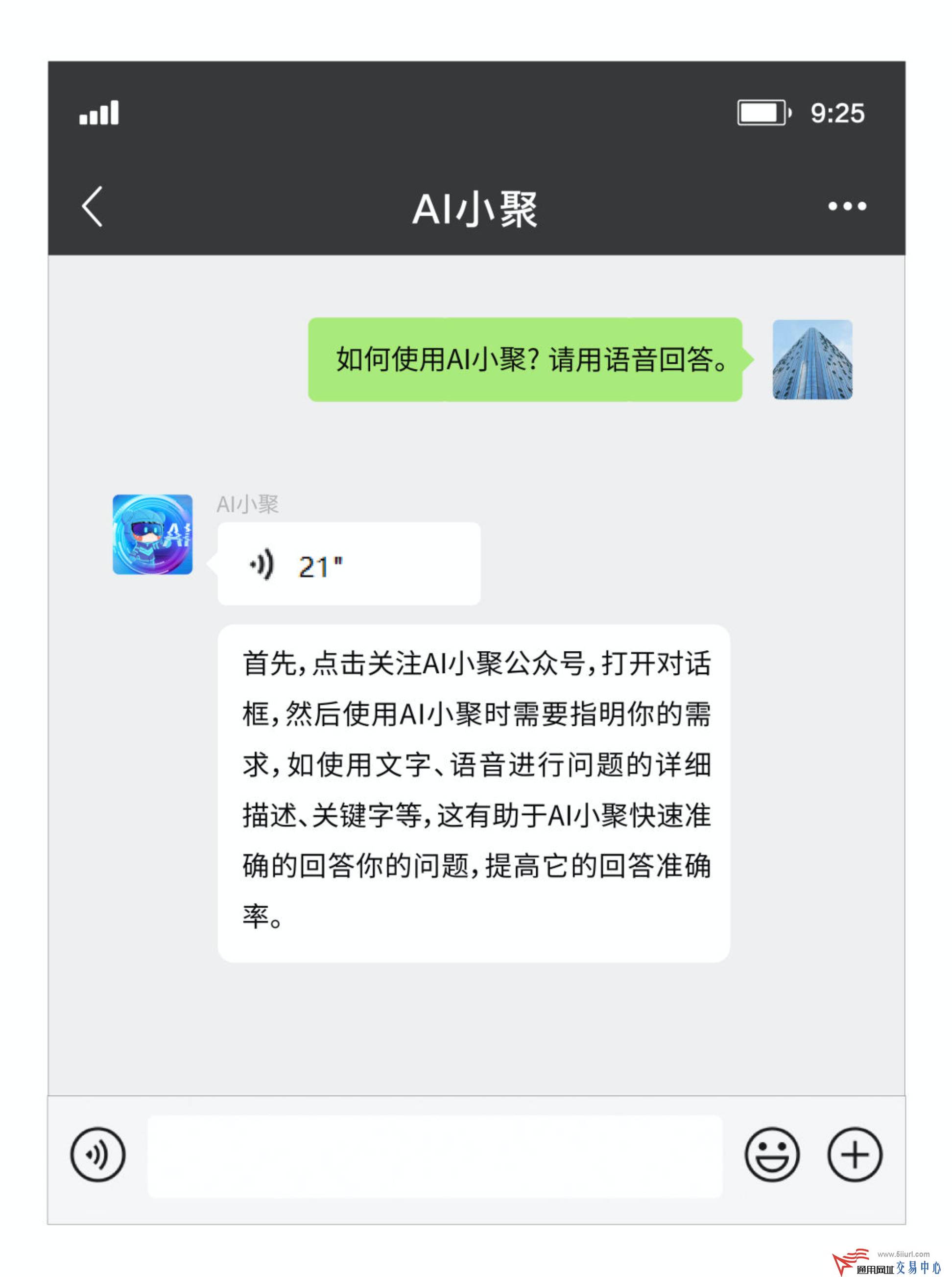The image size is (952, 1277).
Task: Tap the message text field
Action: [434, 1155]
